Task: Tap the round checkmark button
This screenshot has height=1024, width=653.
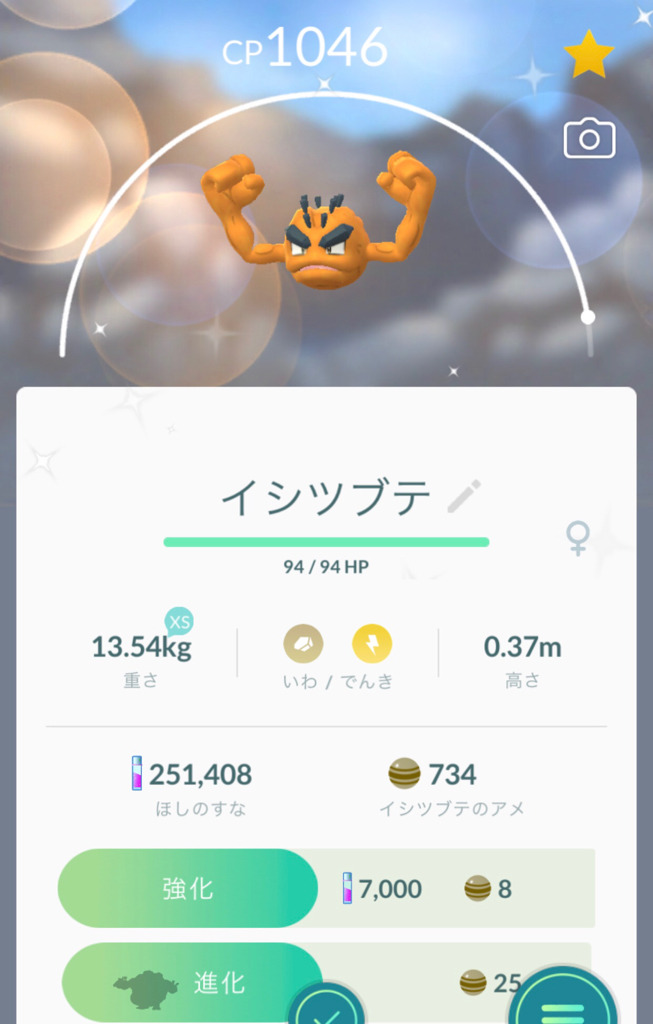Action: click(327, 1010)
